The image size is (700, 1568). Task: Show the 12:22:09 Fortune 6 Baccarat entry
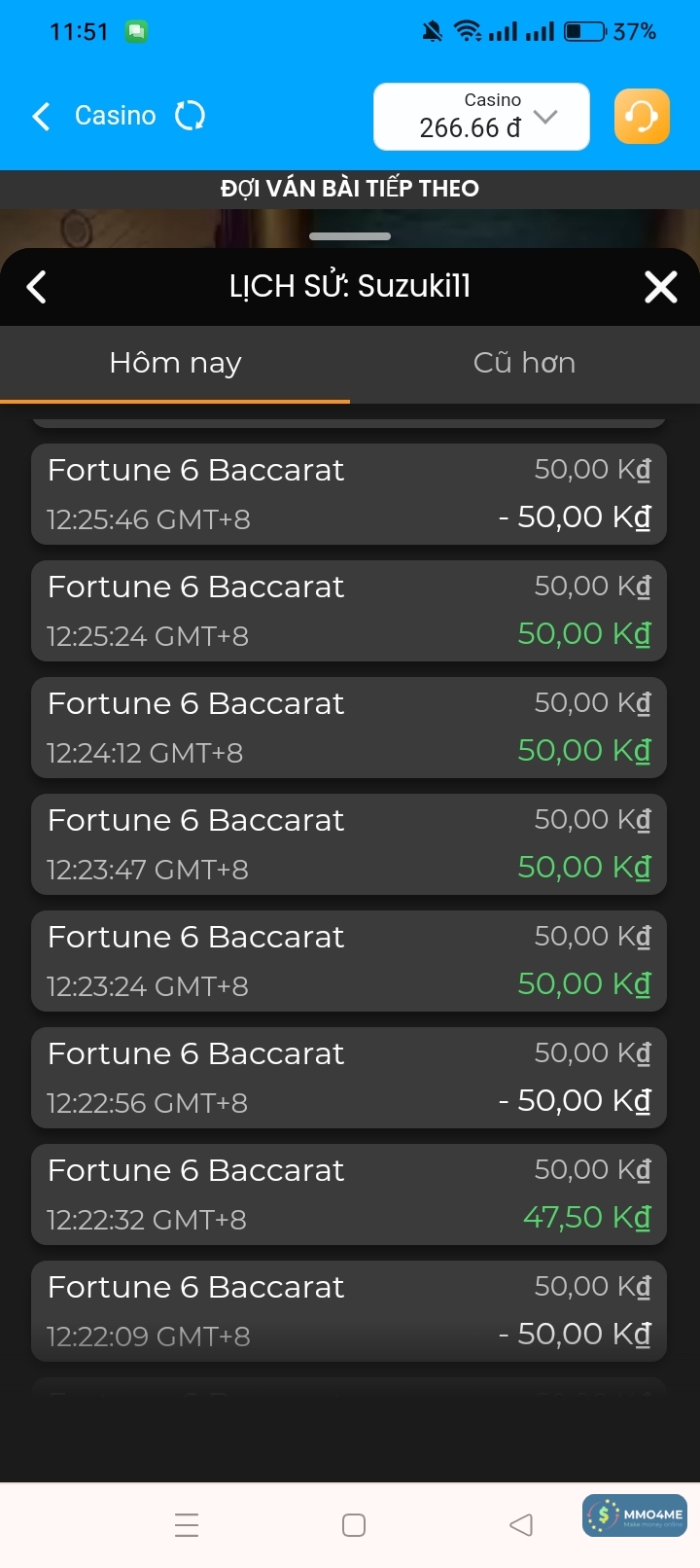[349, 1311]
